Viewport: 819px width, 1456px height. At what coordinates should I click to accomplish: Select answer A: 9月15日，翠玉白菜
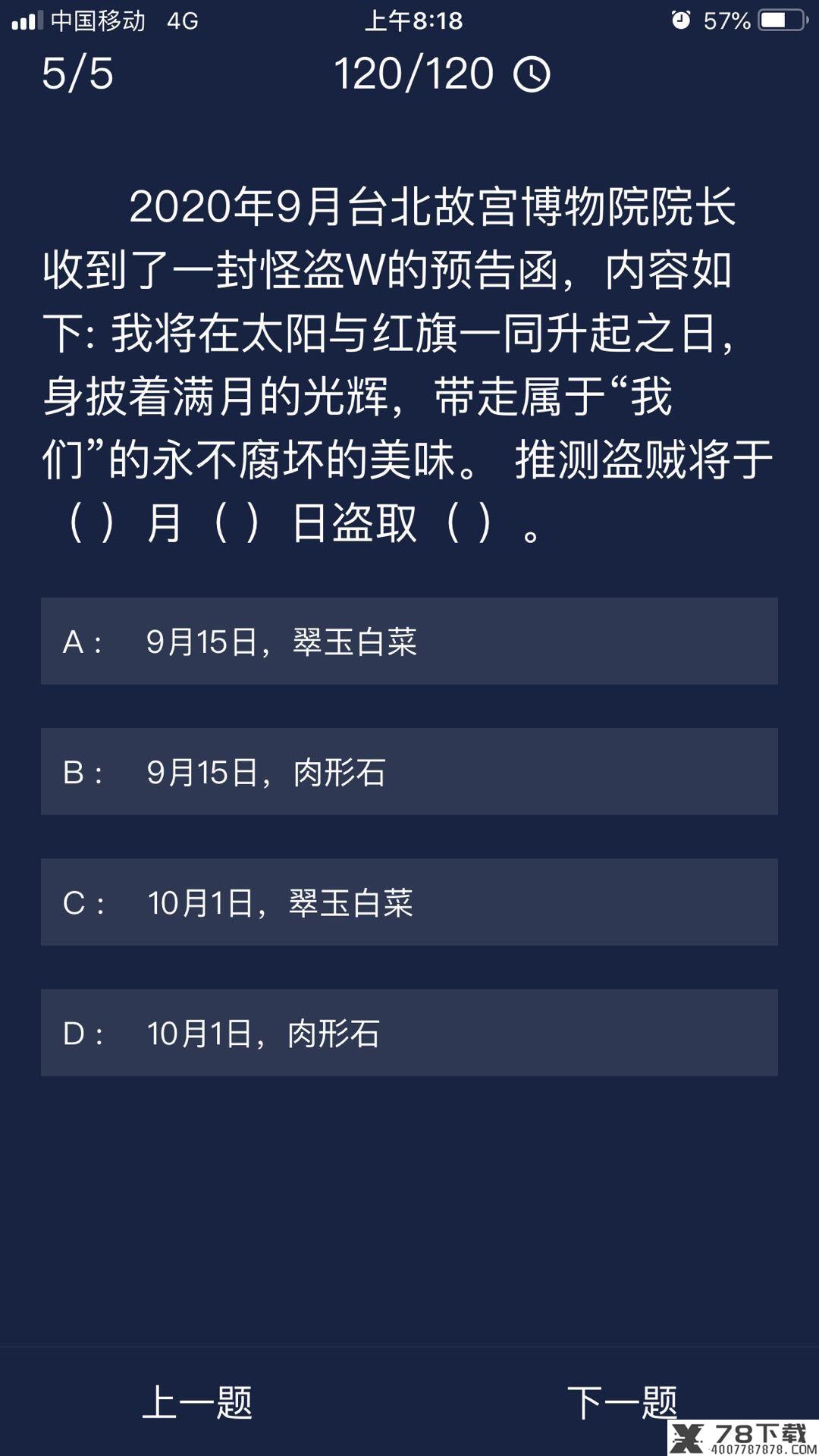(x=409, y=641)
